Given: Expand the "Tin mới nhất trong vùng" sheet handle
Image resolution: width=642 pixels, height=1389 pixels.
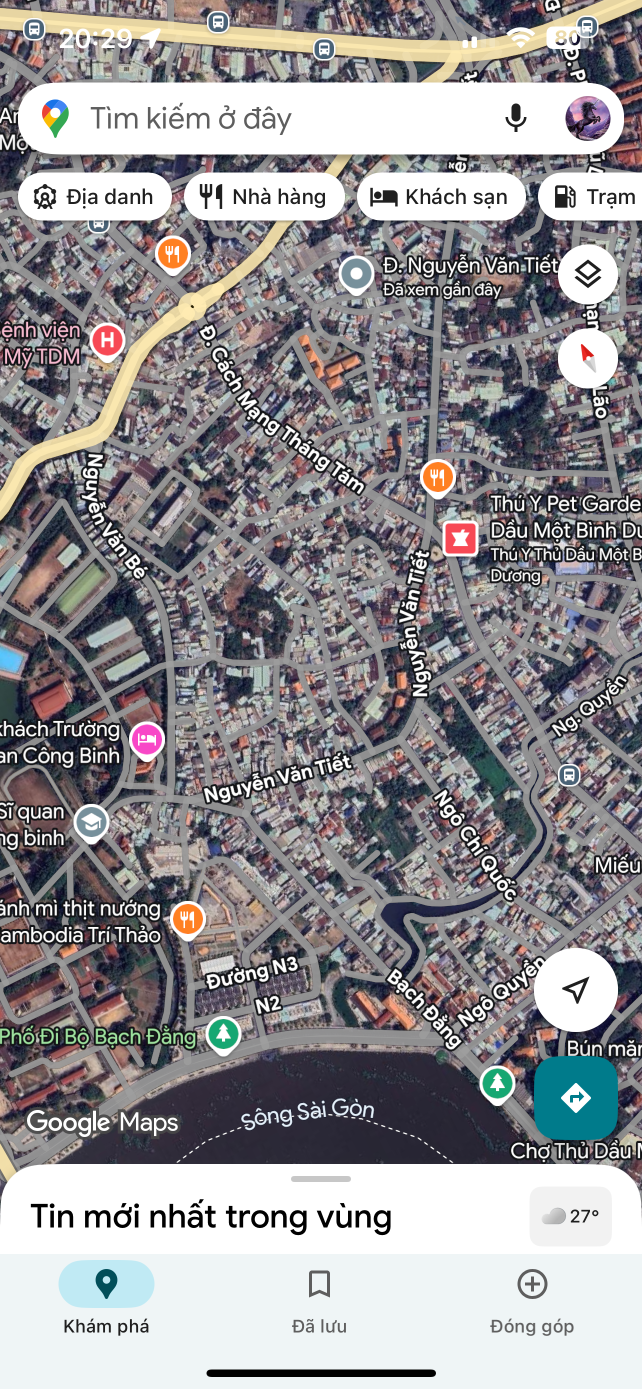Looking at the screenshot, I should (321, 1178).
